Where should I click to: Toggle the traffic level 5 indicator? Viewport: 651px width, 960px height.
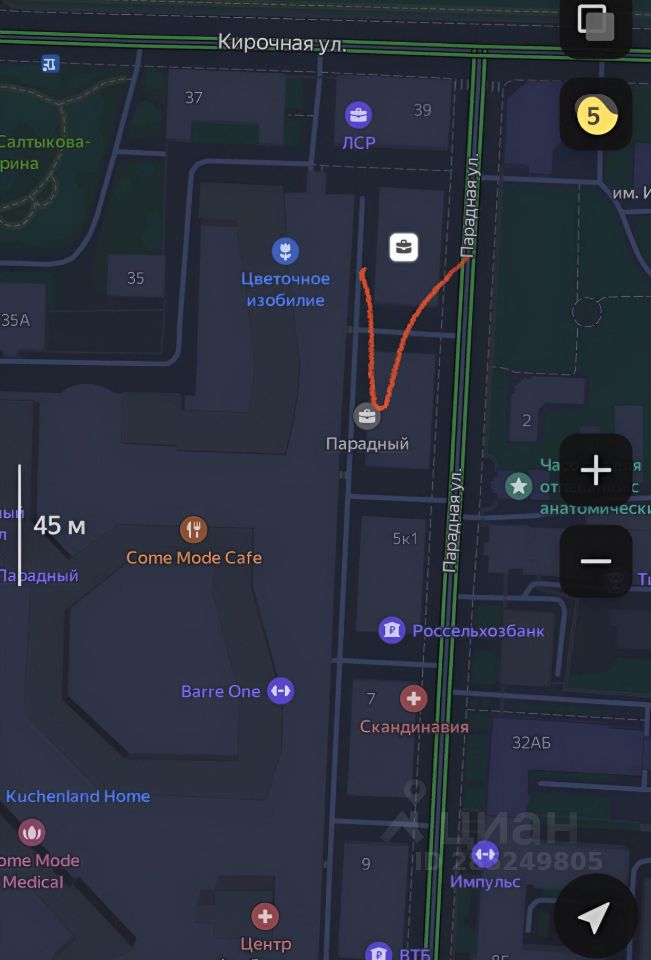[x=596, y=115]
